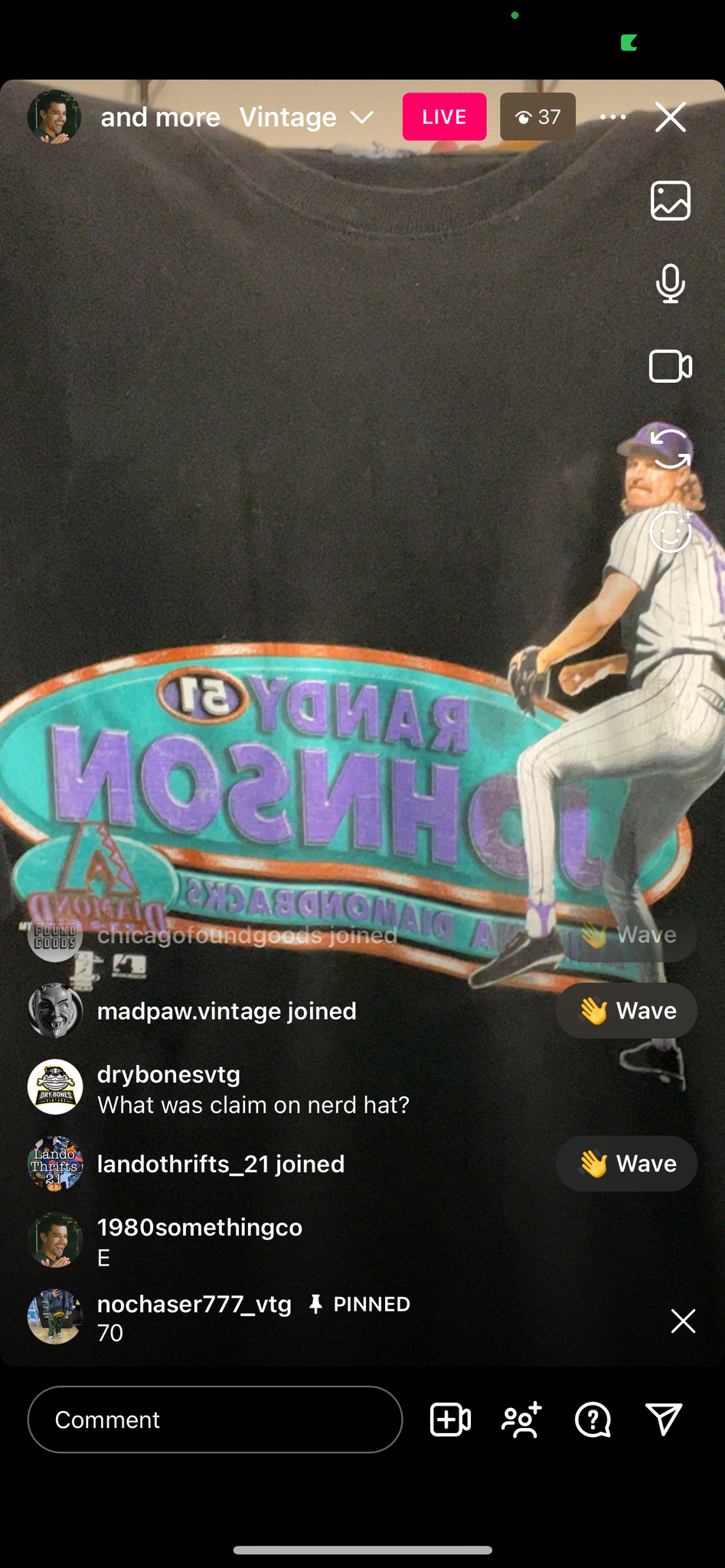The height and width of the screenshot is (1568, 725).
Task: Wave at chicagofoundgoods
Action: tap(626, 935)
